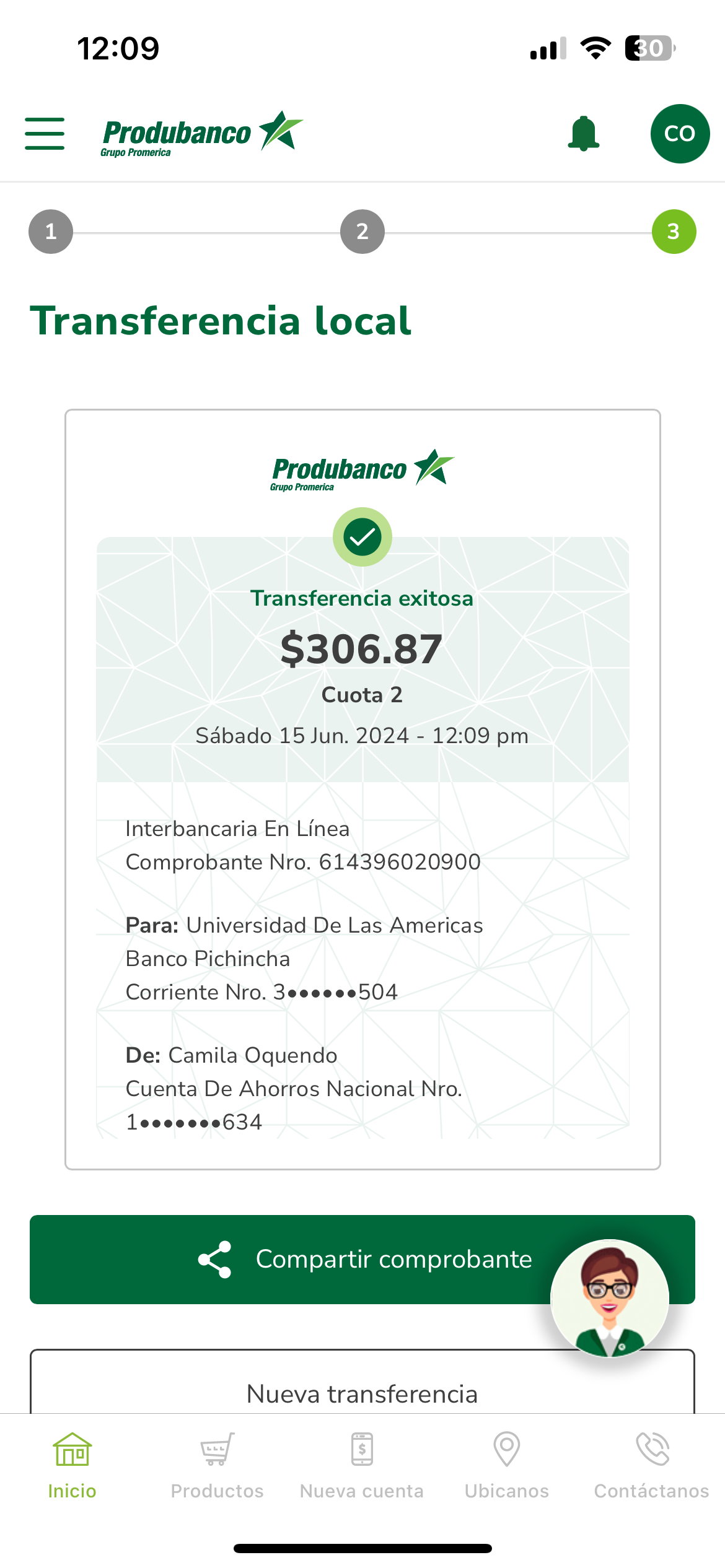The image size is (725, 1568).
Task: Open the CO profile avatar
Action: 680,134
